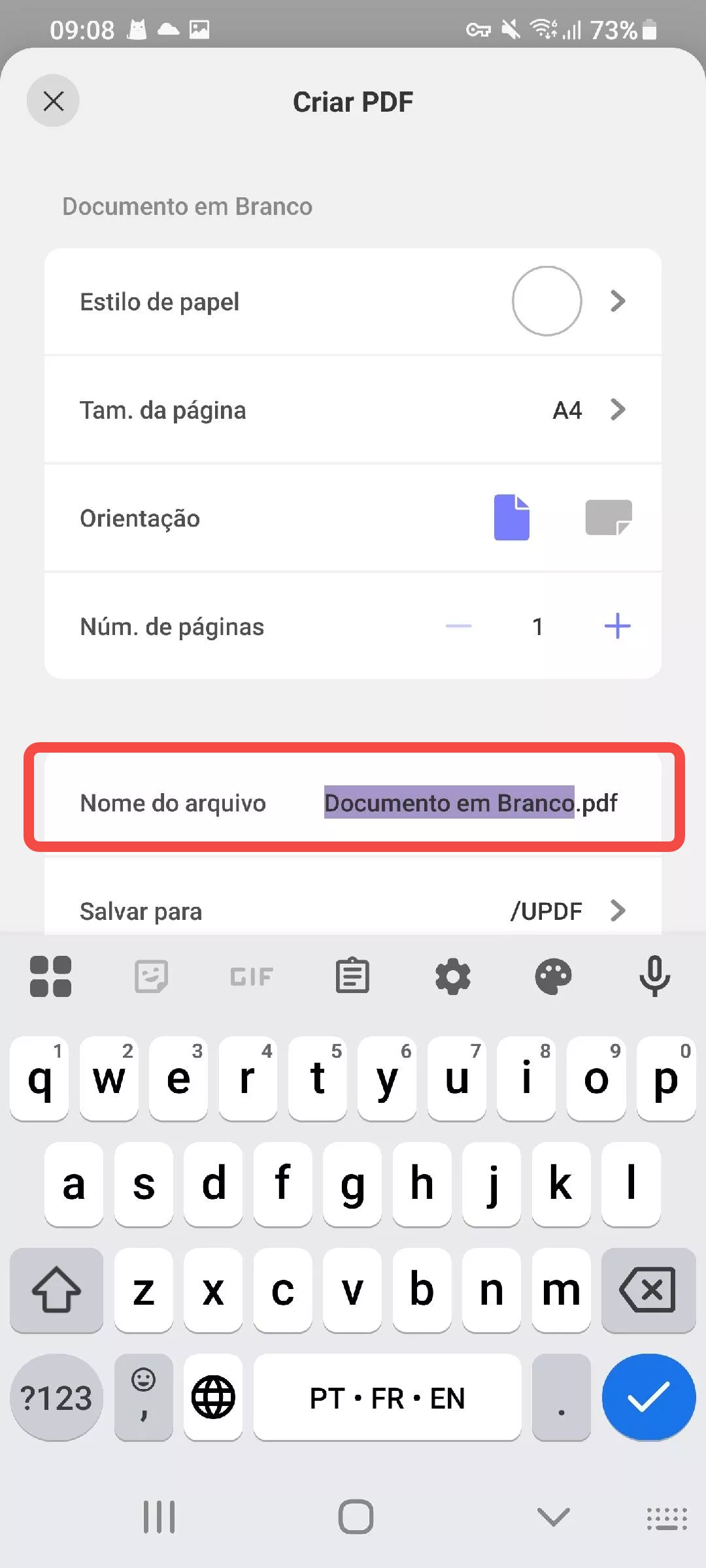Start voice input with the microphone
This screenshot has height=1568, width=706.
point(654,977)
